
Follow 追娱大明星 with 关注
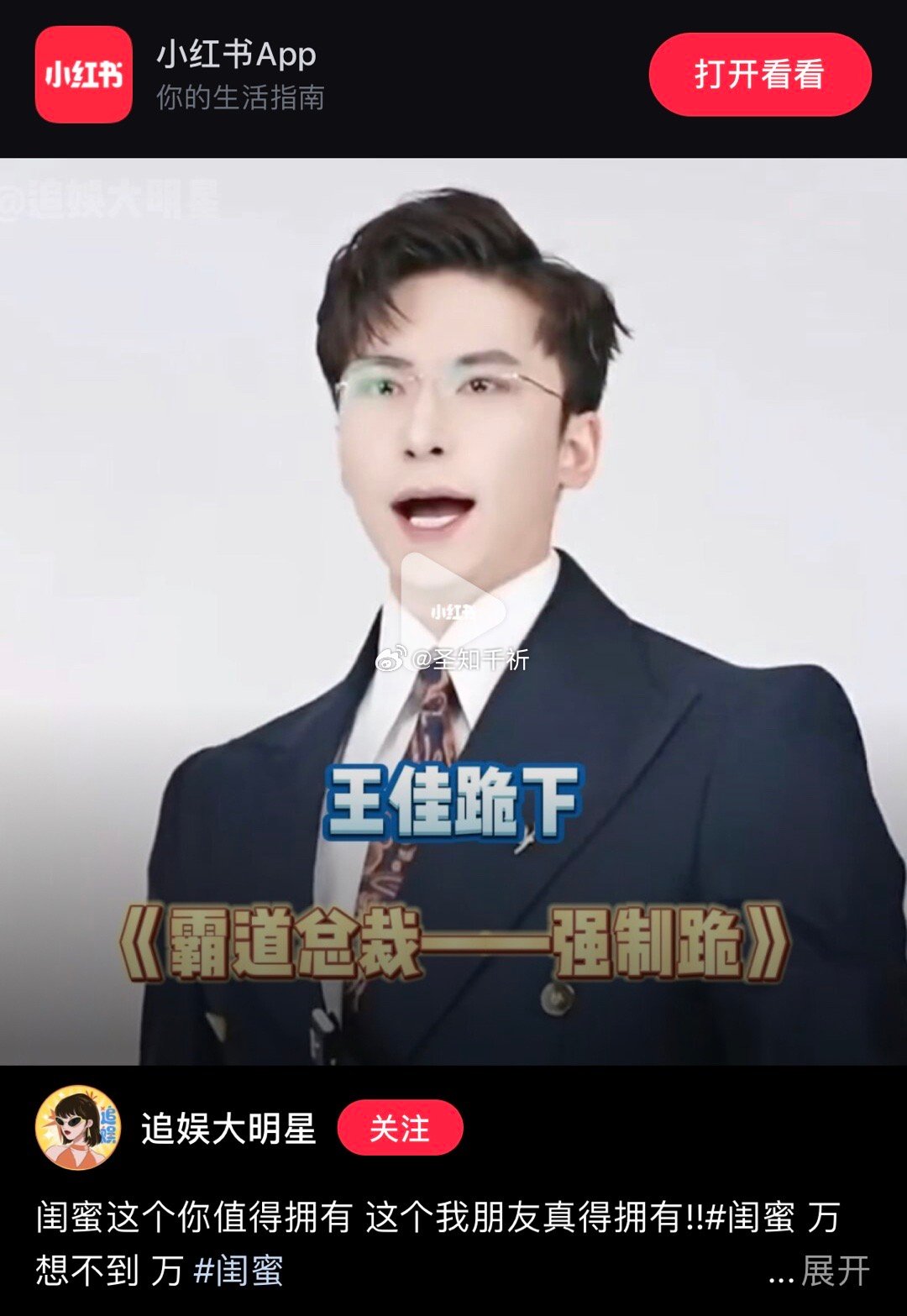(x=400, y=1128)
